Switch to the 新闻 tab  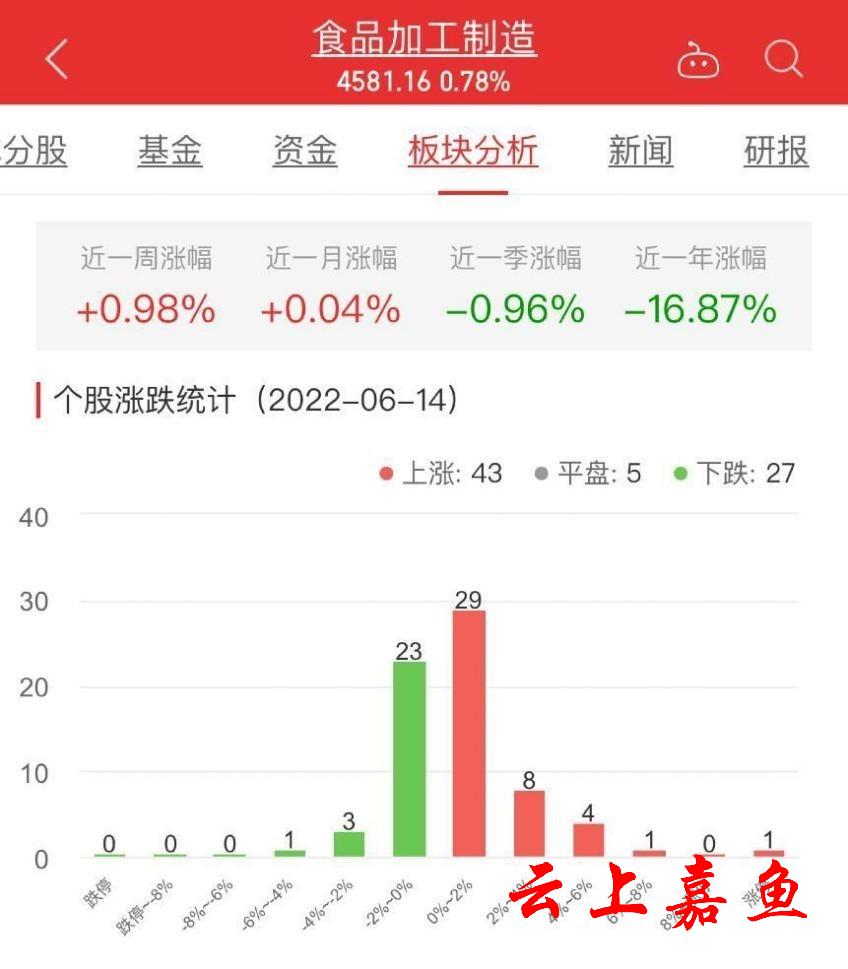[641, 152]
